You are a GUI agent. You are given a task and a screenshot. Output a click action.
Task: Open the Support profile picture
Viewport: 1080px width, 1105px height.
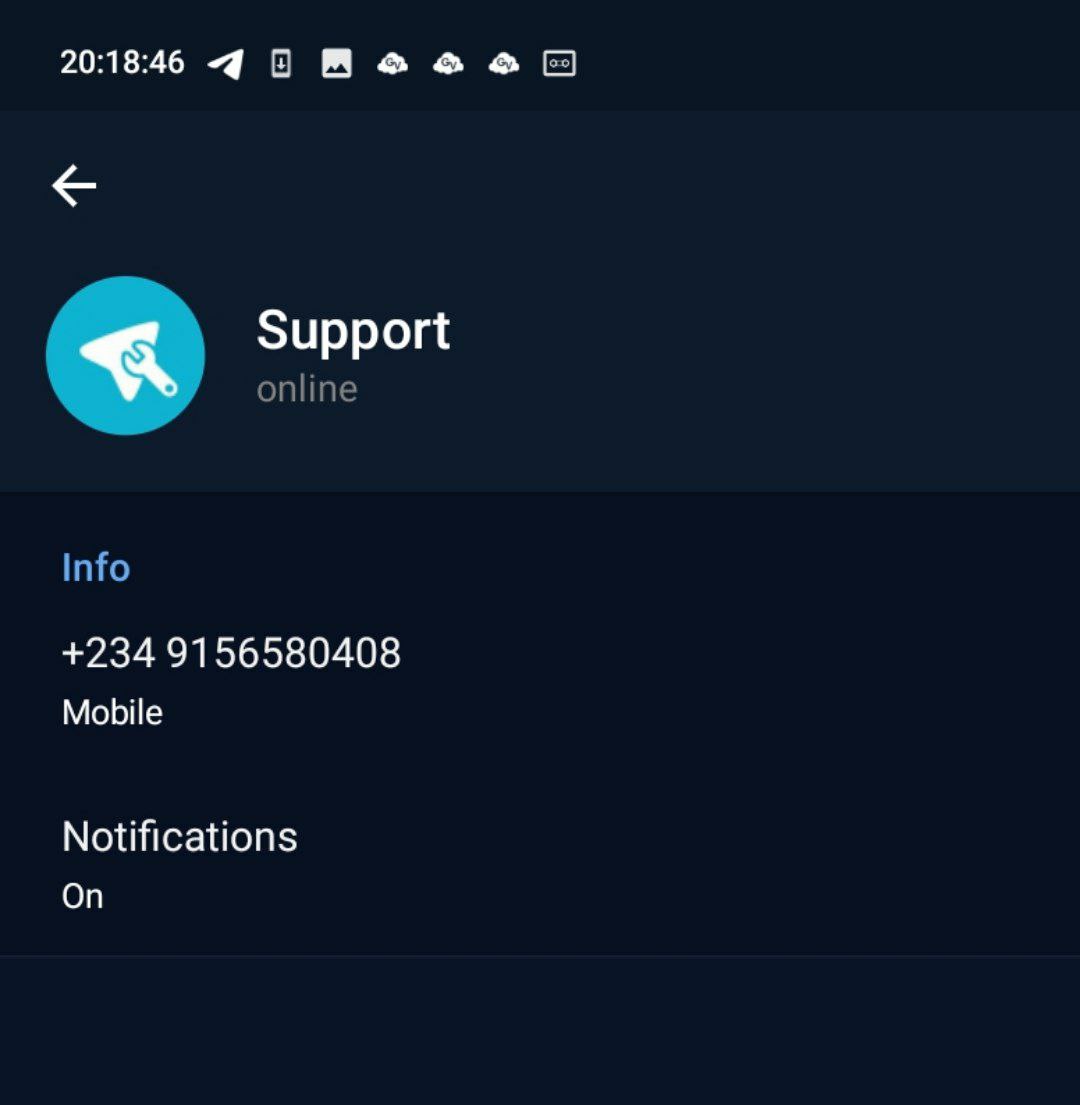[x=126, y=356]
